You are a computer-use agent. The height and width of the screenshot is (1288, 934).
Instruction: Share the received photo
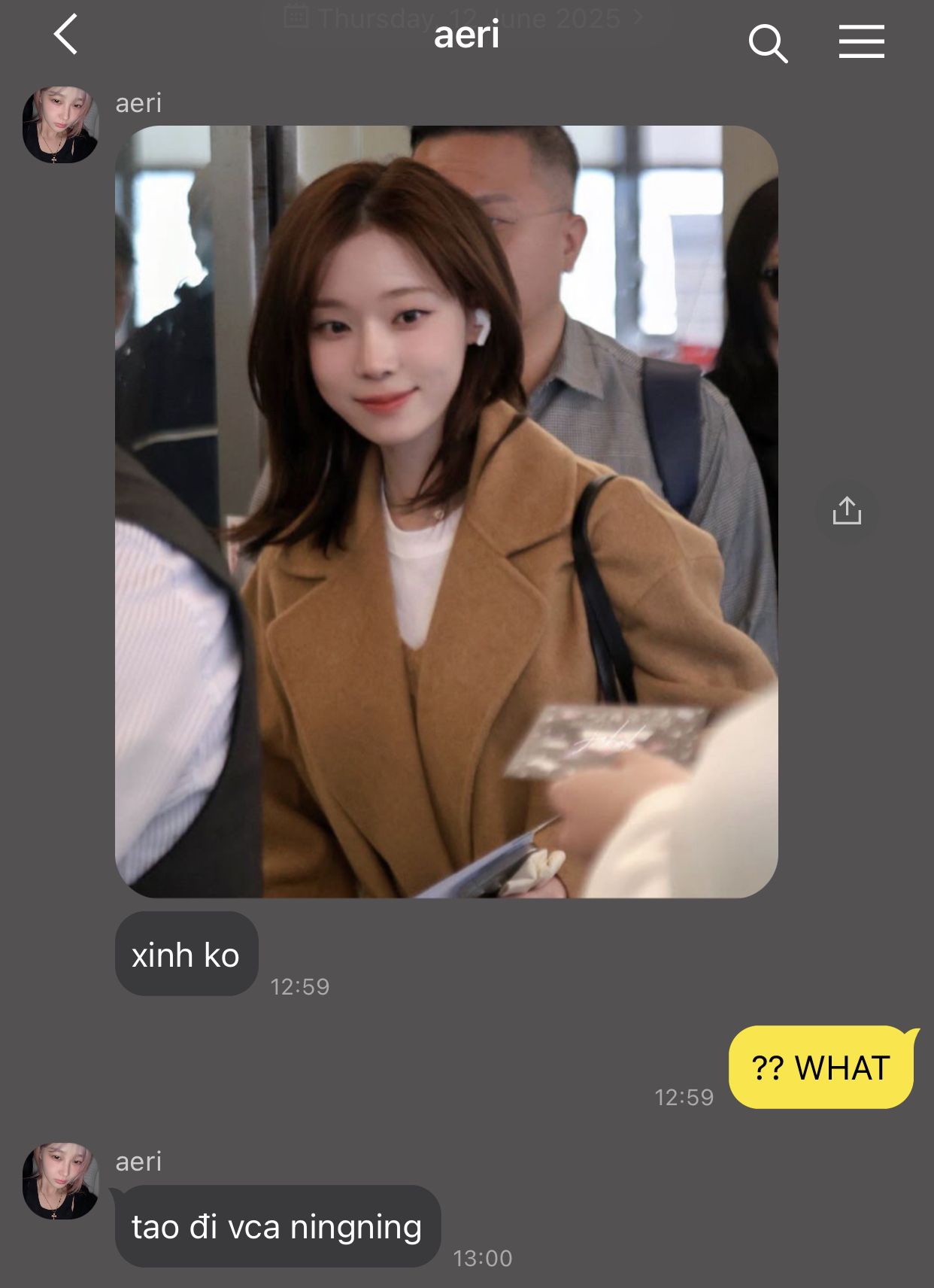(847, 511)
